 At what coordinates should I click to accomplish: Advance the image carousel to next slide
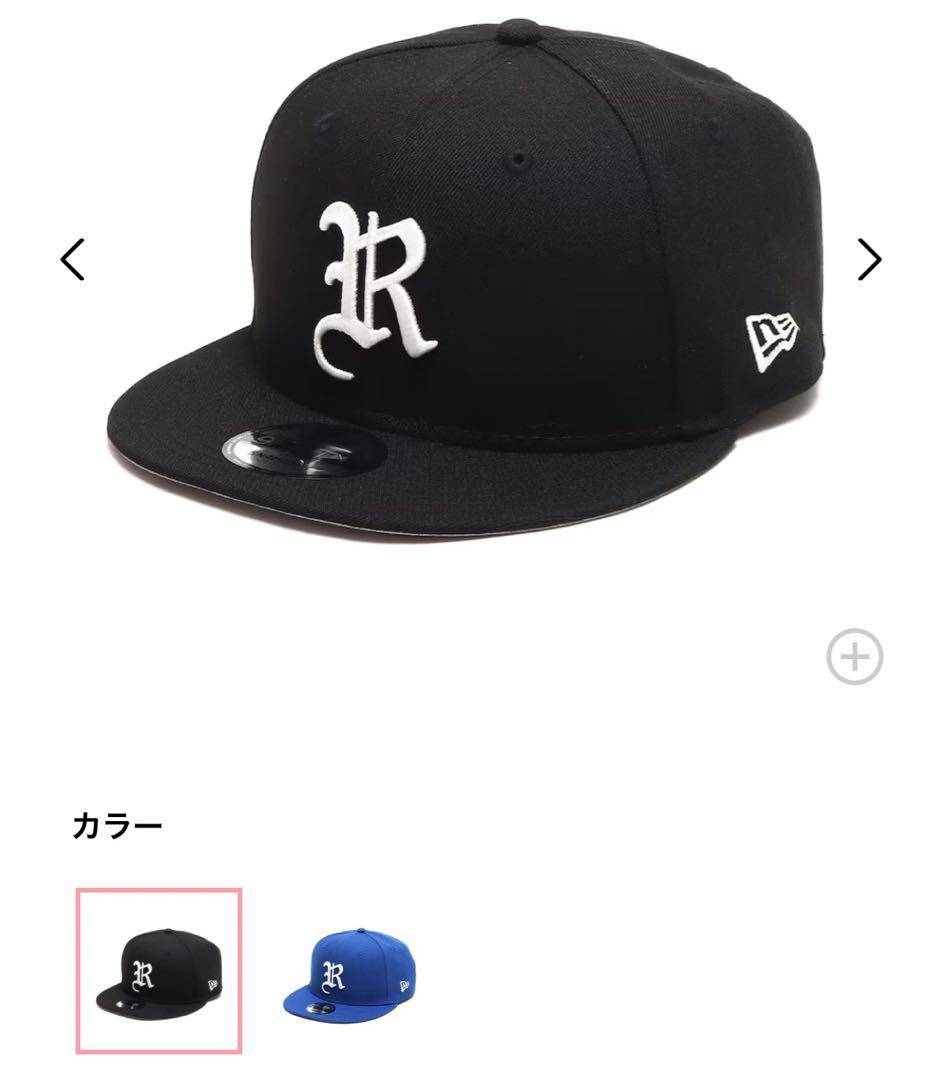click(868, 260)
